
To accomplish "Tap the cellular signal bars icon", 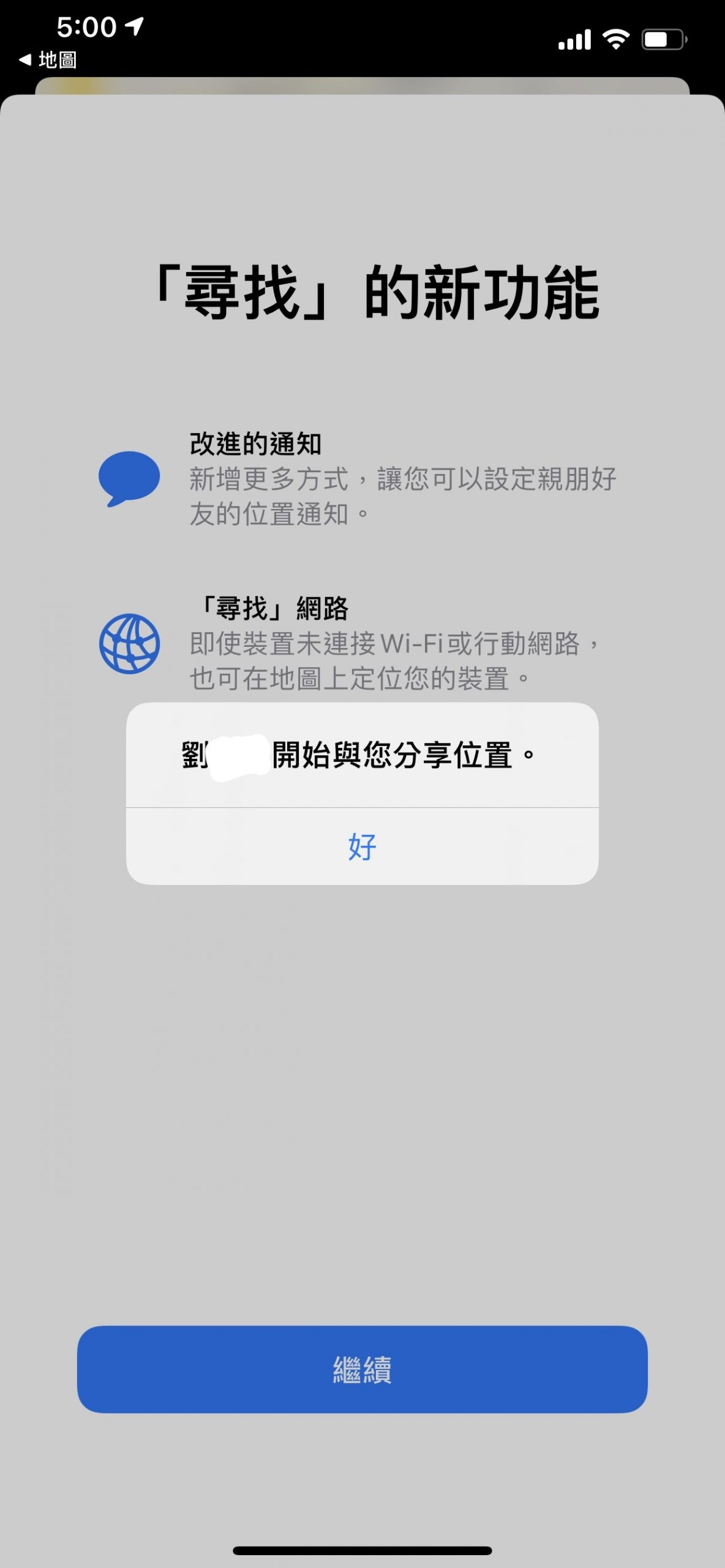I will [x=574, y=39].
